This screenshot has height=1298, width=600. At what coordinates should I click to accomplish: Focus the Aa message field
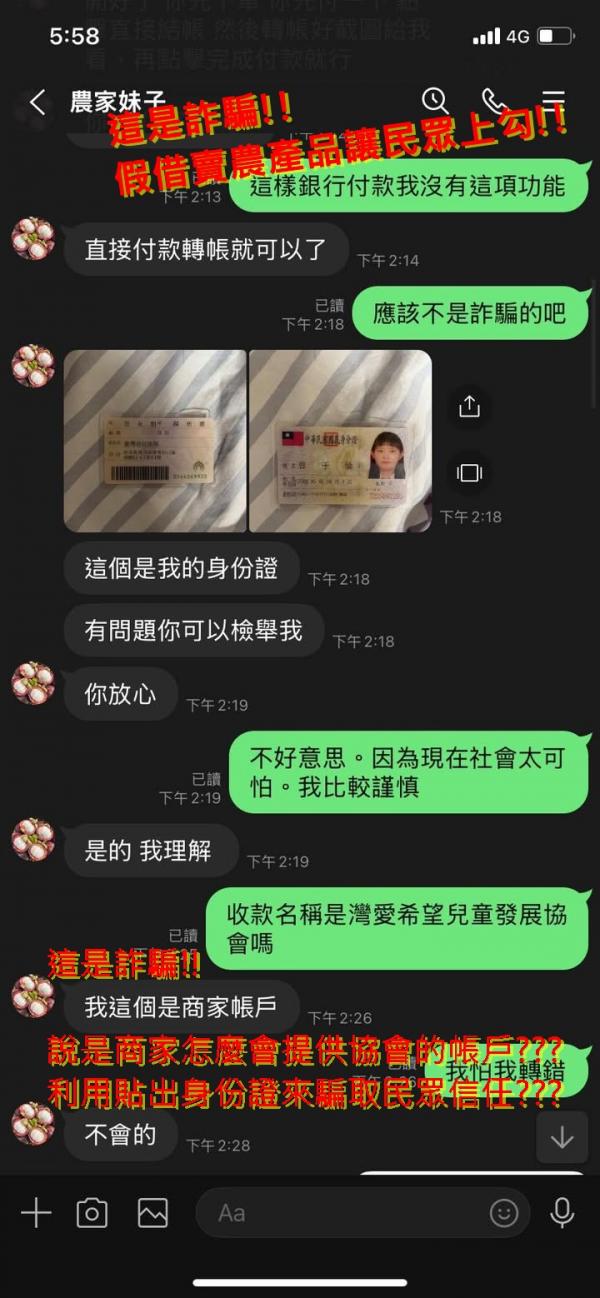point(340,1213)
